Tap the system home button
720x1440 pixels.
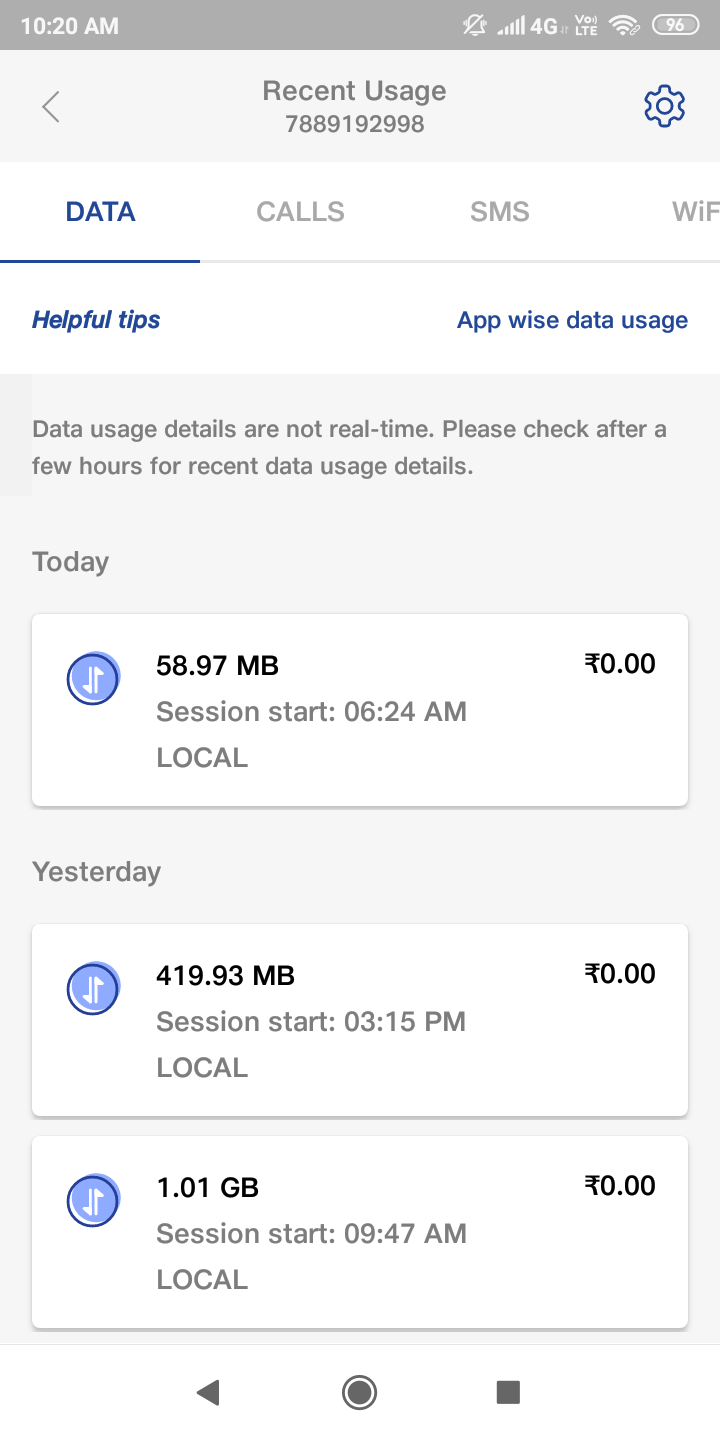tap(359, 1392)
